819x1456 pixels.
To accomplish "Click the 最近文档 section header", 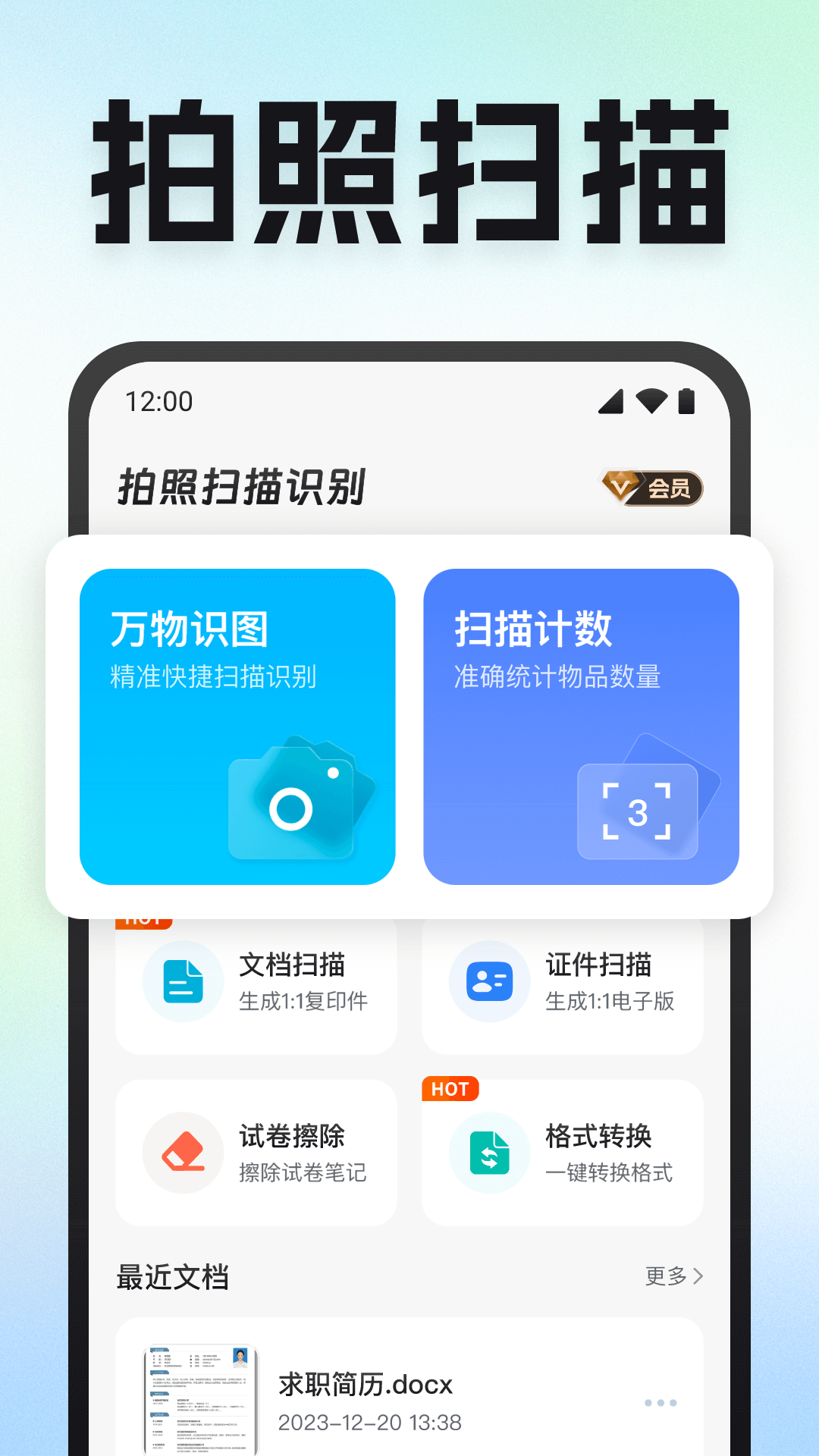I will pyautogui.click(x=173, y=1276).
